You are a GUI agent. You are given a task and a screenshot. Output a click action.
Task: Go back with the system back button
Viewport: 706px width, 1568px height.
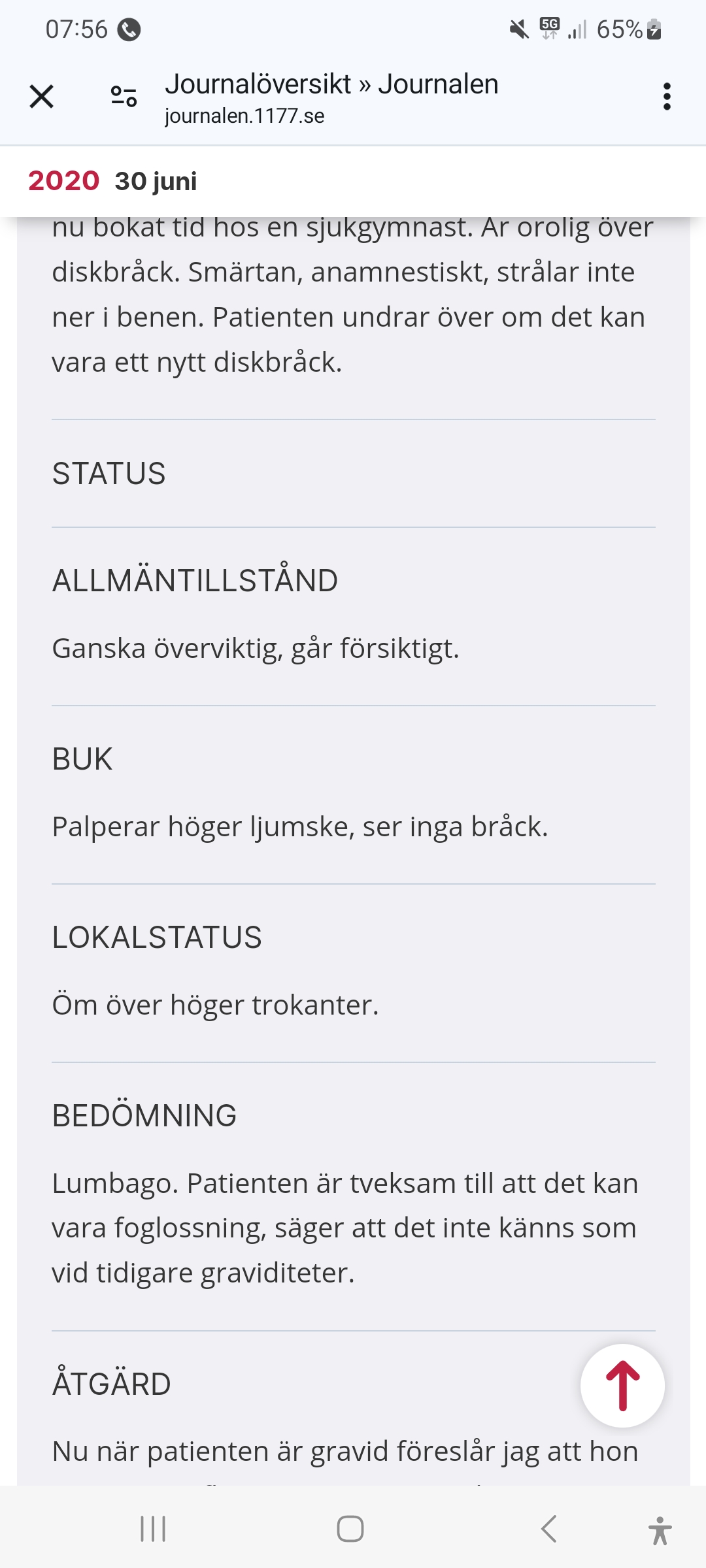click(x=549, y=1529)
